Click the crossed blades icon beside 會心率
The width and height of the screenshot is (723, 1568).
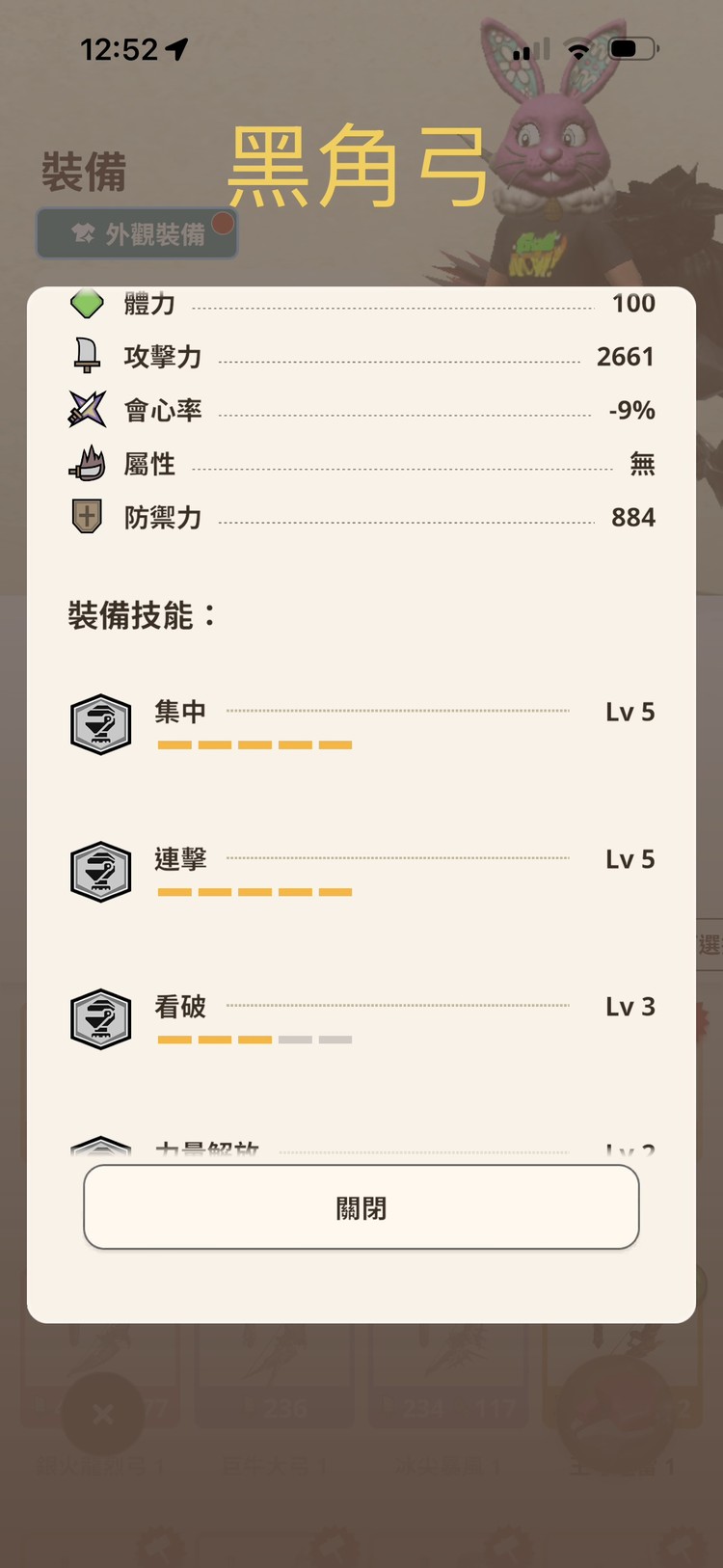click(88, 409)
